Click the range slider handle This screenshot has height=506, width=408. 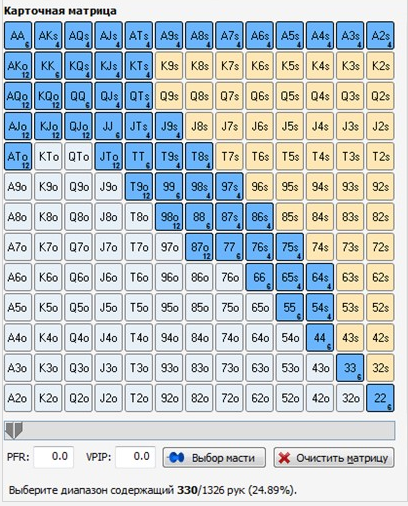click(x=14, y=430)
